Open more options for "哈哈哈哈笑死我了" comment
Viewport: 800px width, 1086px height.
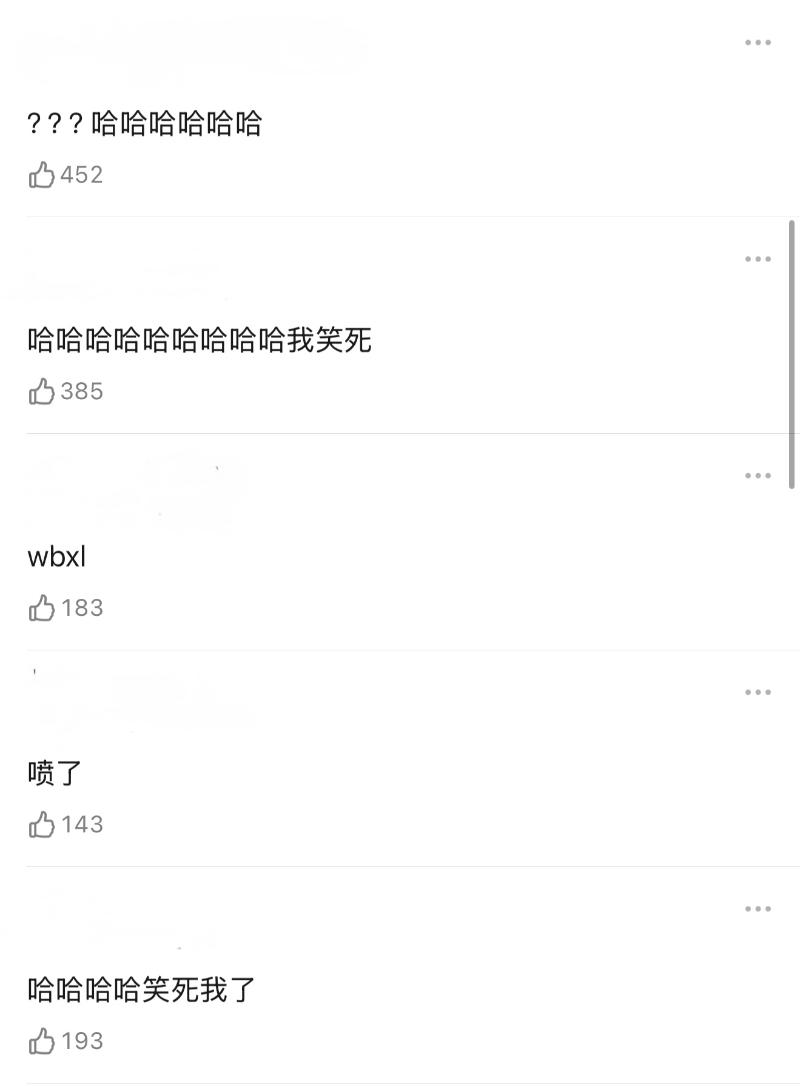(757, 909)
